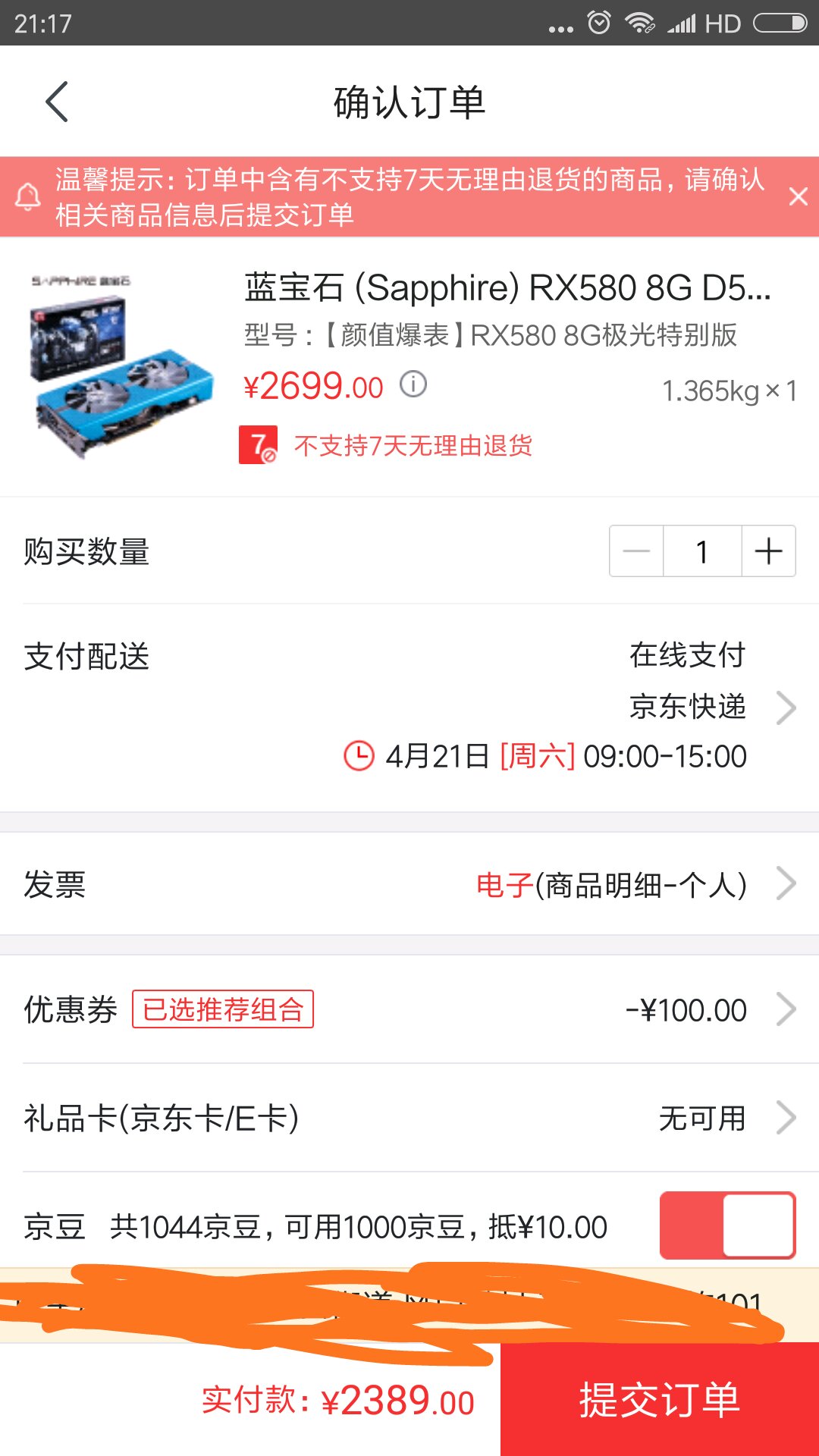Open the Sapphire RX580 product image
The width and height of the screenshot is (819, 1456).
[121, 366]
